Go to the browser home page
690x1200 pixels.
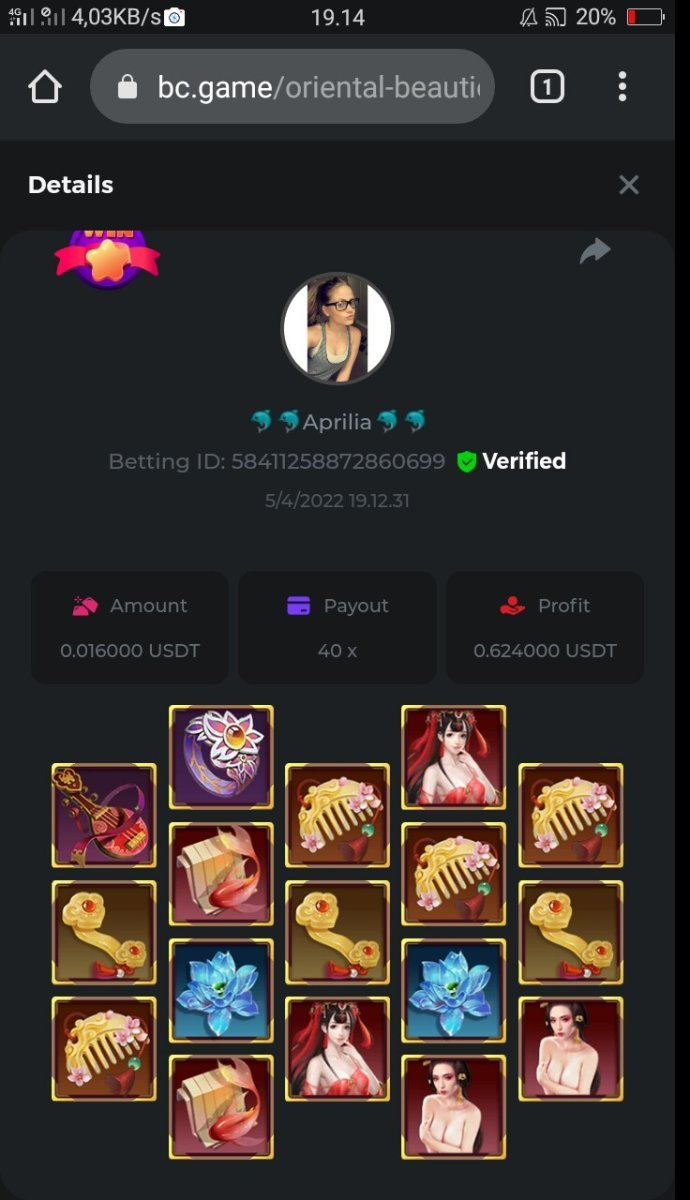pyautogui.click(x=45, y=87)
